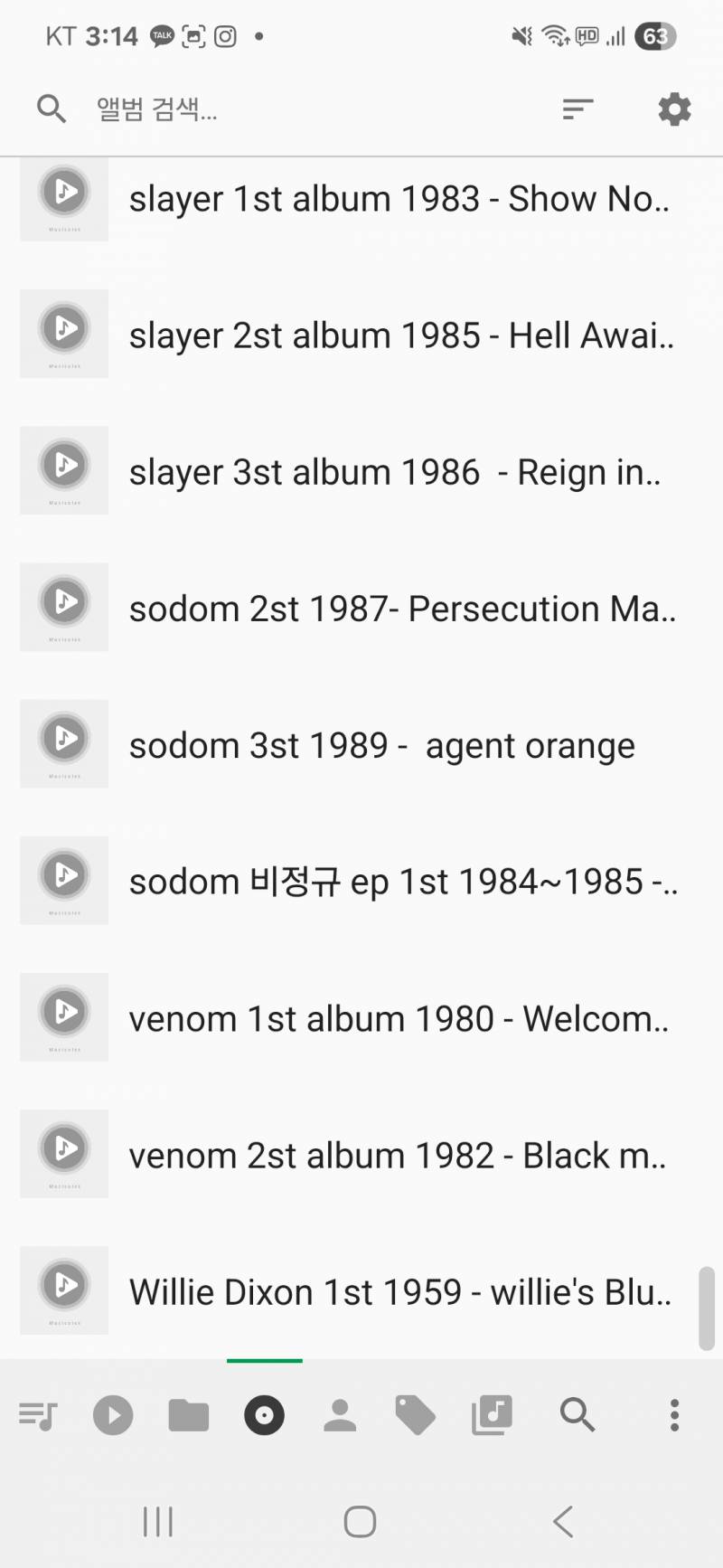Go back with system back button

[x=563, y=1521]
